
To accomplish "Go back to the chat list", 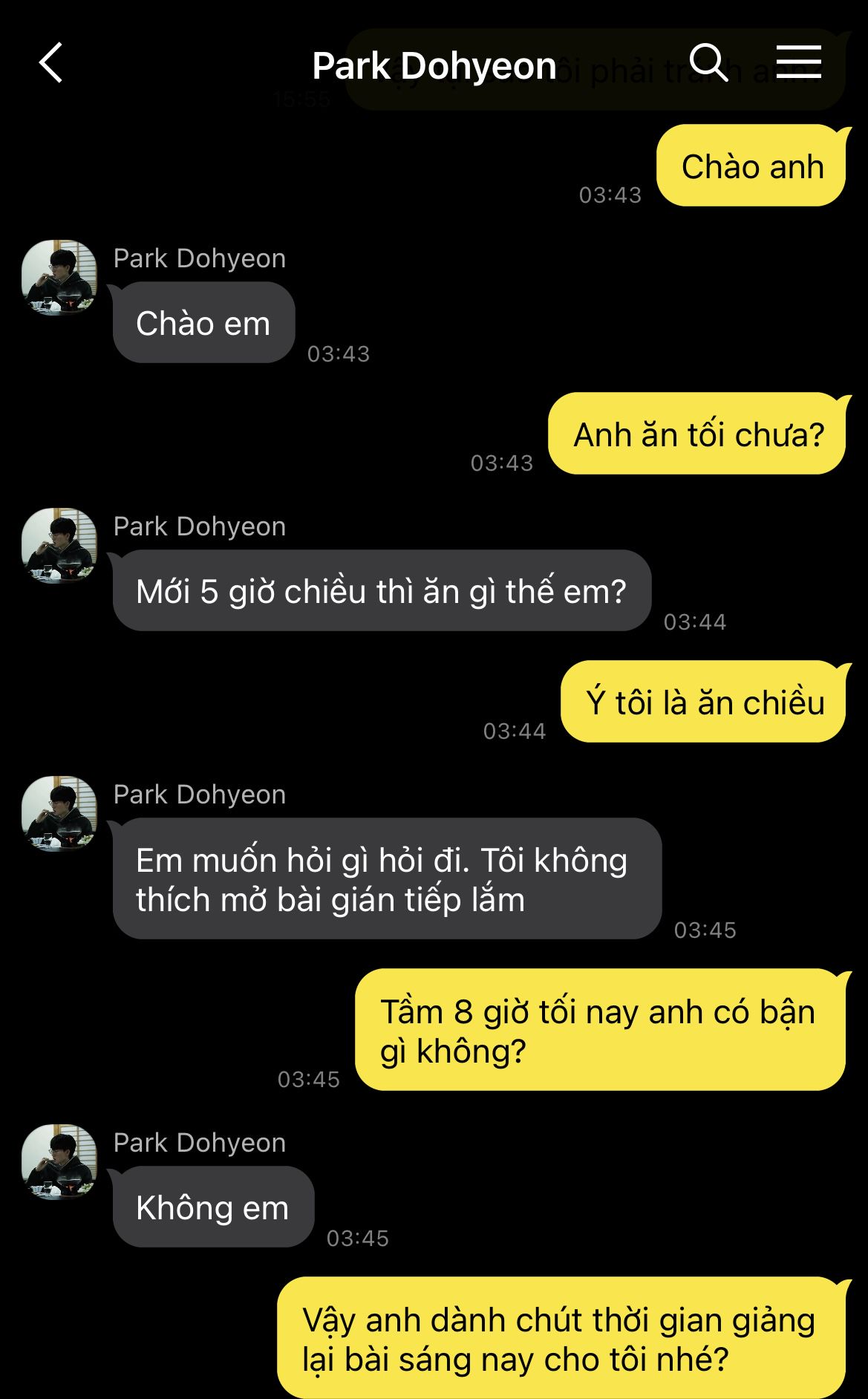I will coord(50,63).
